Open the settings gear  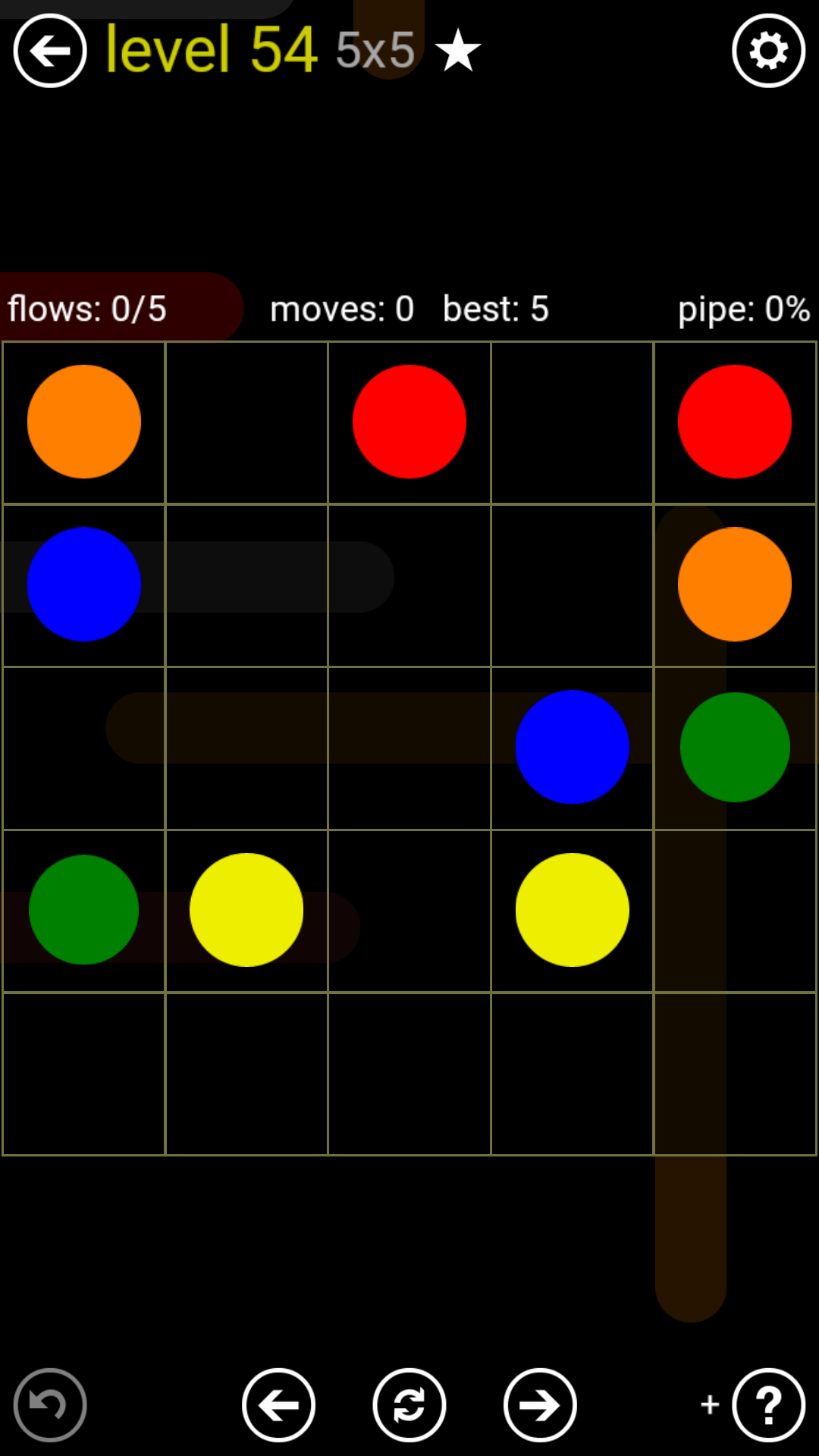[768, 51]
